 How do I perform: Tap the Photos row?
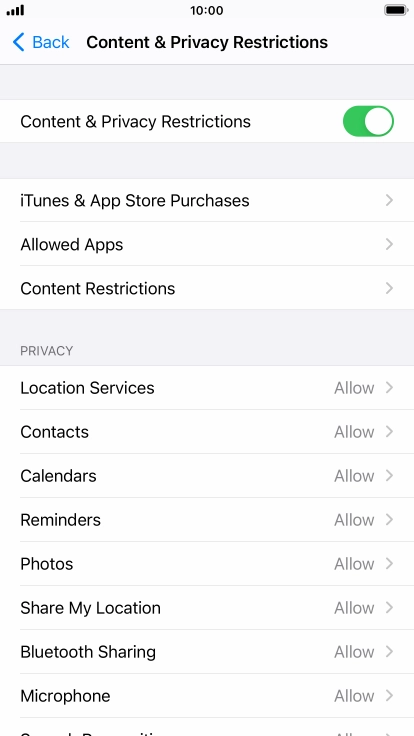(x=207, y=564)
